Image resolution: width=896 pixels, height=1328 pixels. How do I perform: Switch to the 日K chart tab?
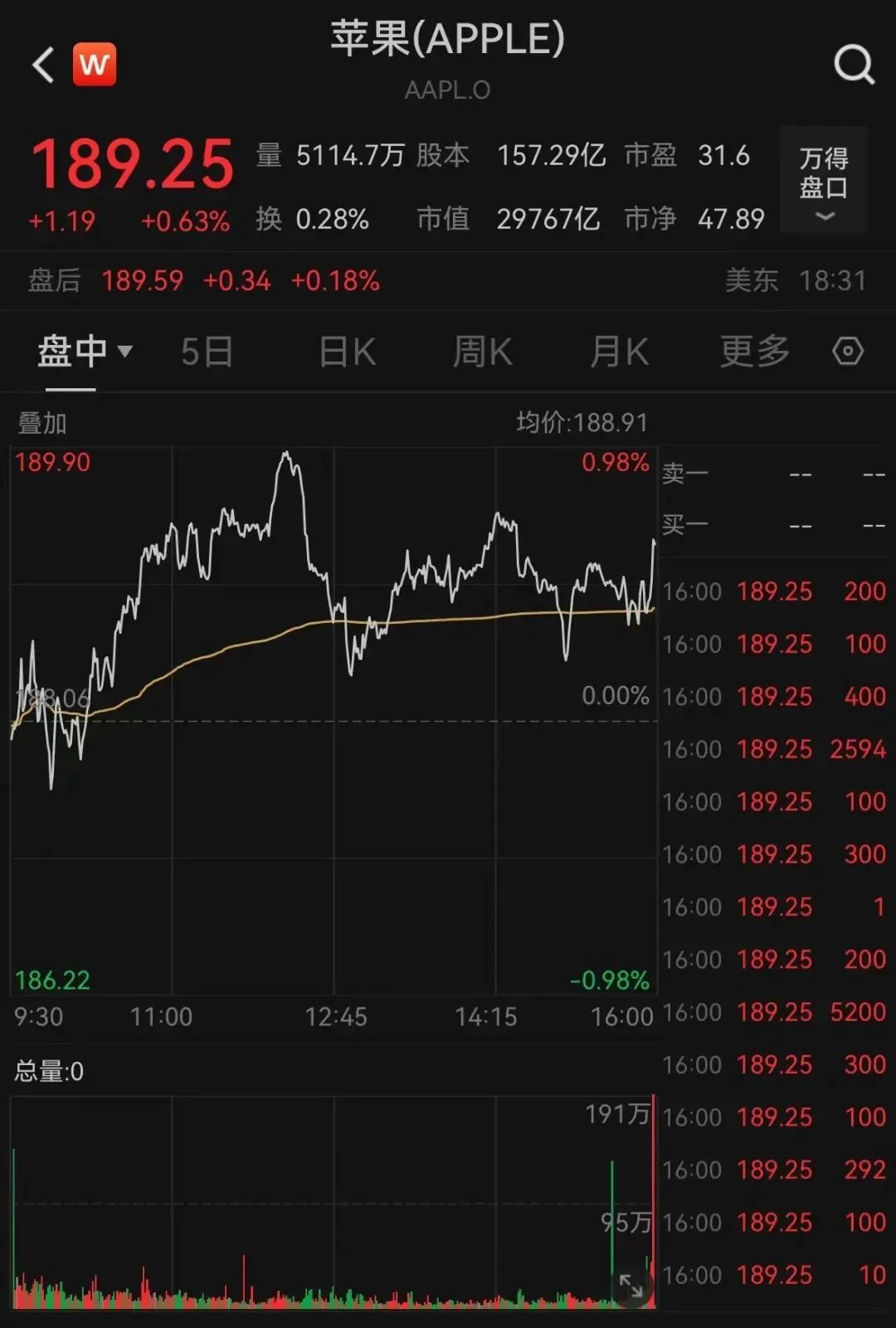(348, 352)
